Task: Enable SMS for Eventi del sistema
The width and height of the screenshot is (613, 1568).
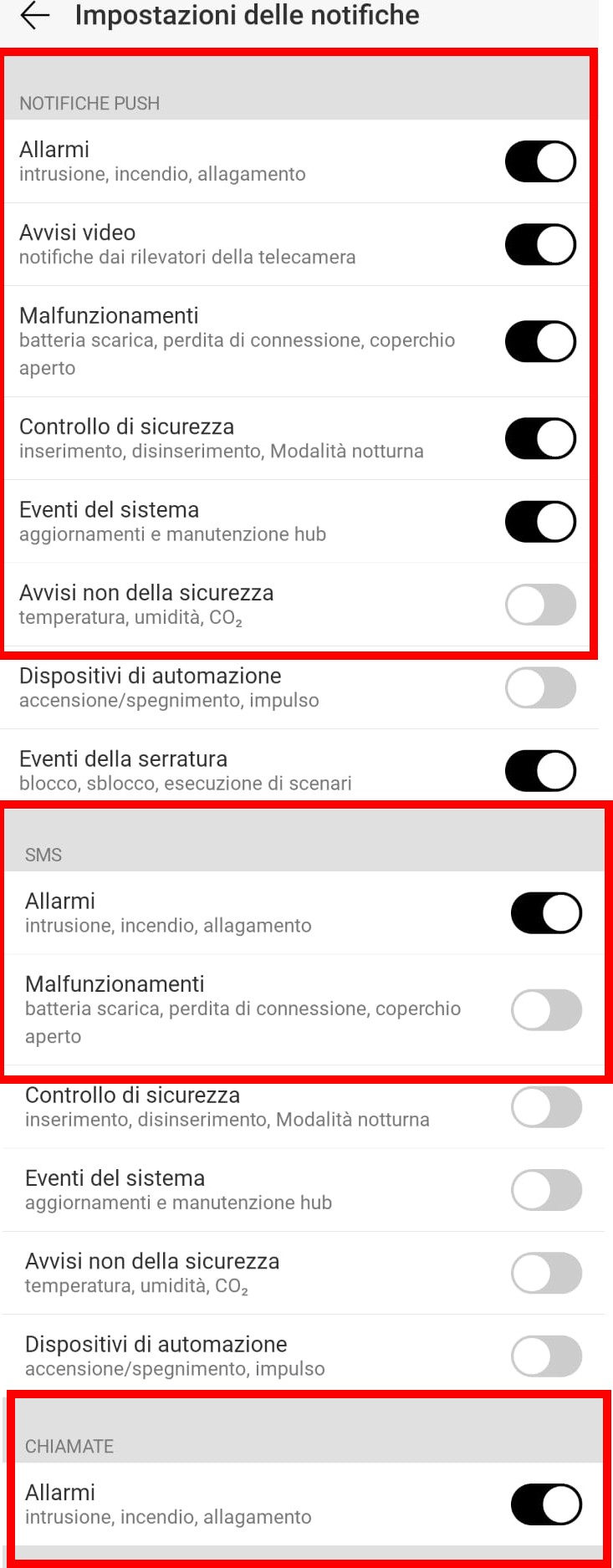Action: tap(546, 1189)
